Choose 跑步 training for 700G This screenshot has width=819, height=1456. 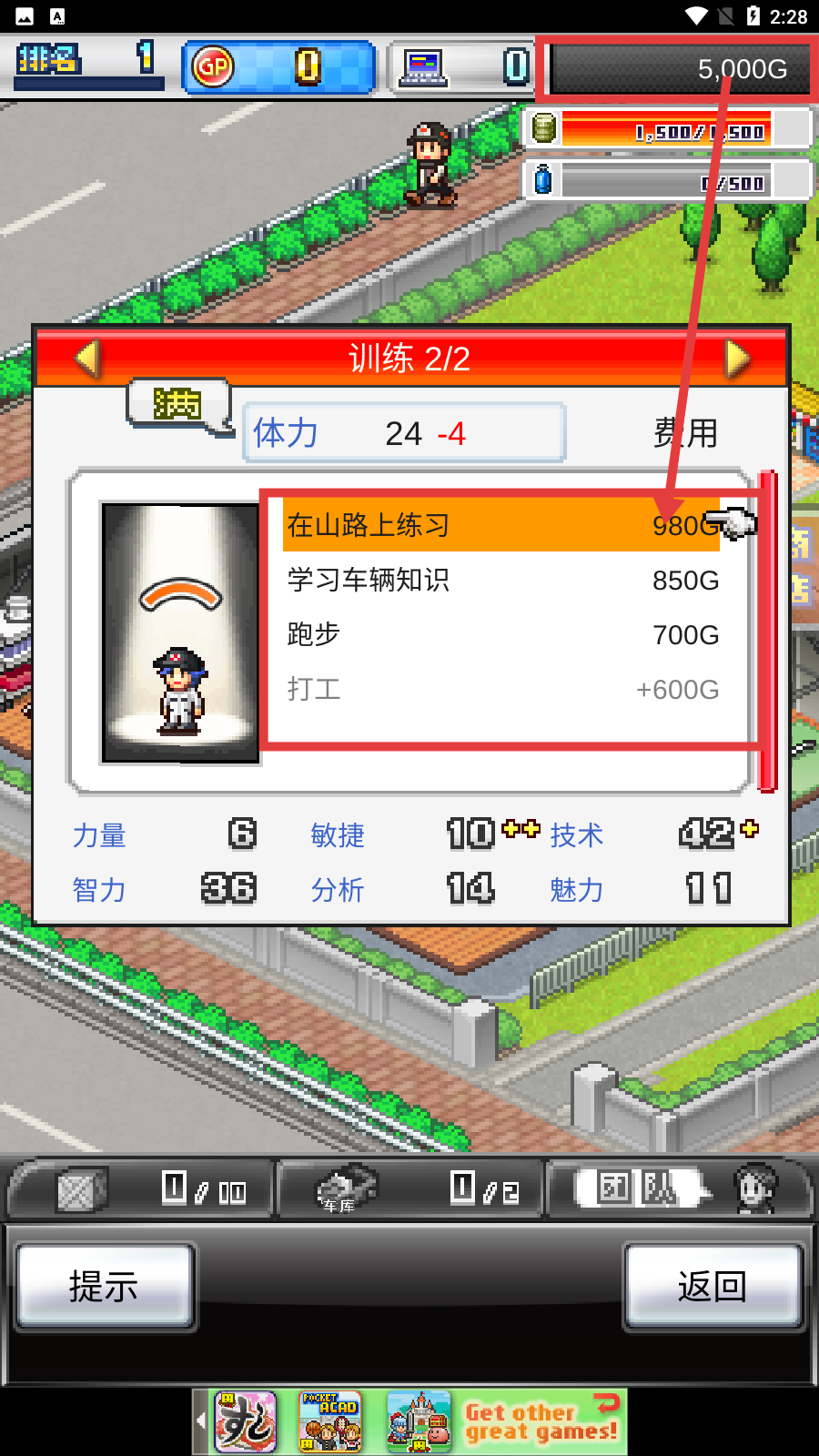500,634
